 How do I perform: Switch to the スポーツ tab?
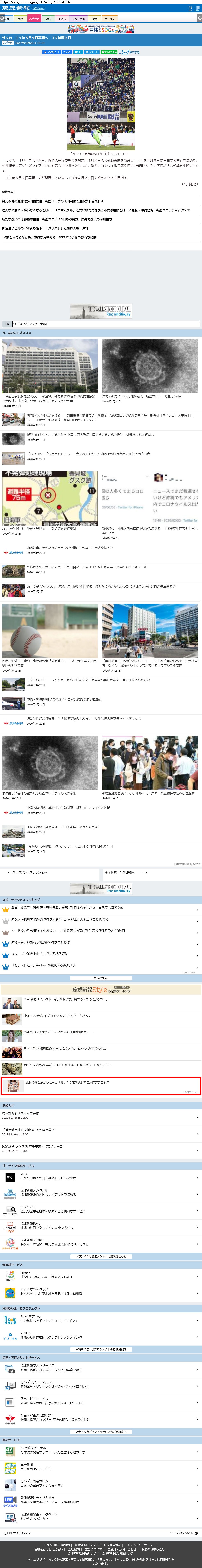pos(34,19)
